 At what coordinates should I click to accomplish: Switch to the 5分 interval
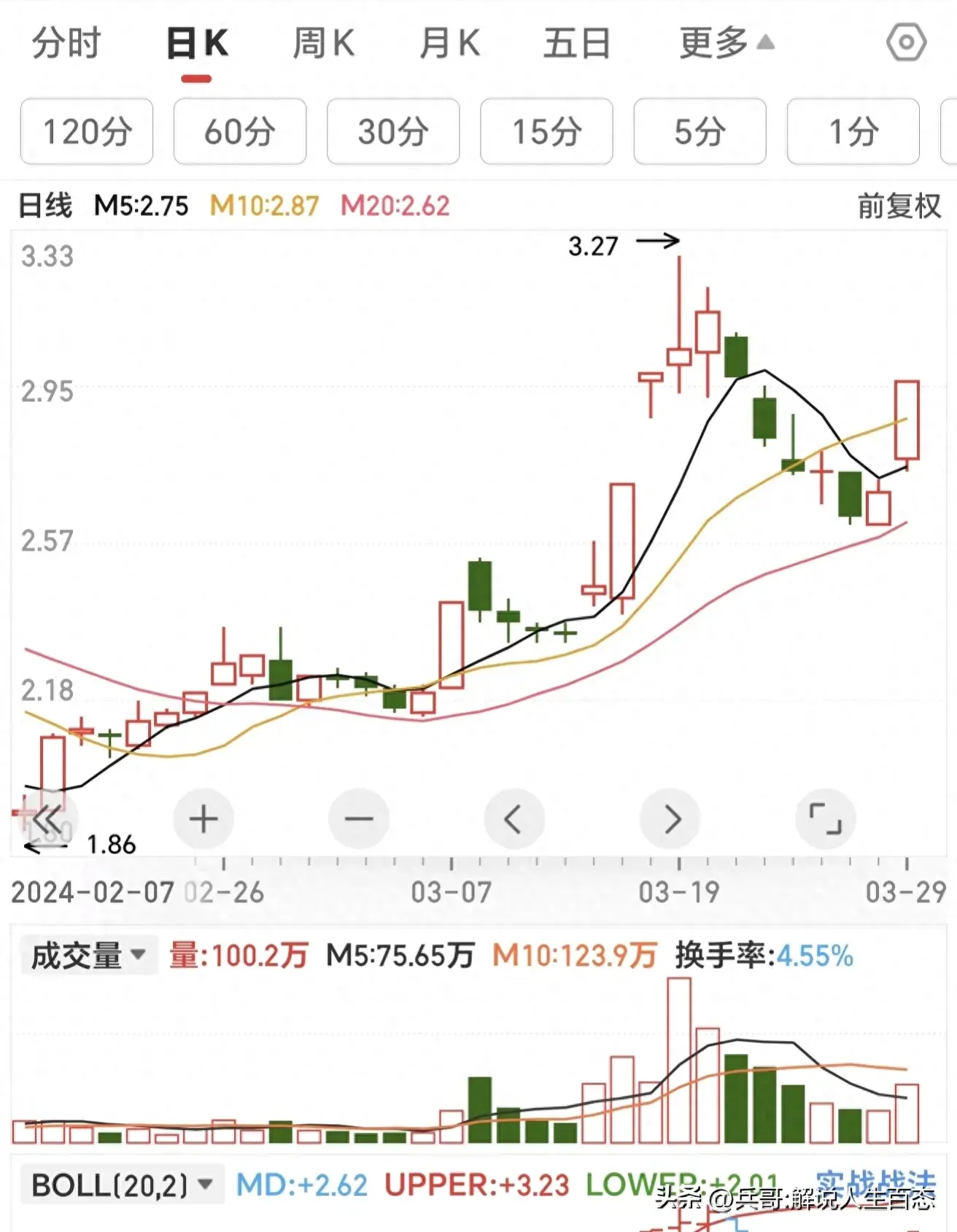point(700,132)
